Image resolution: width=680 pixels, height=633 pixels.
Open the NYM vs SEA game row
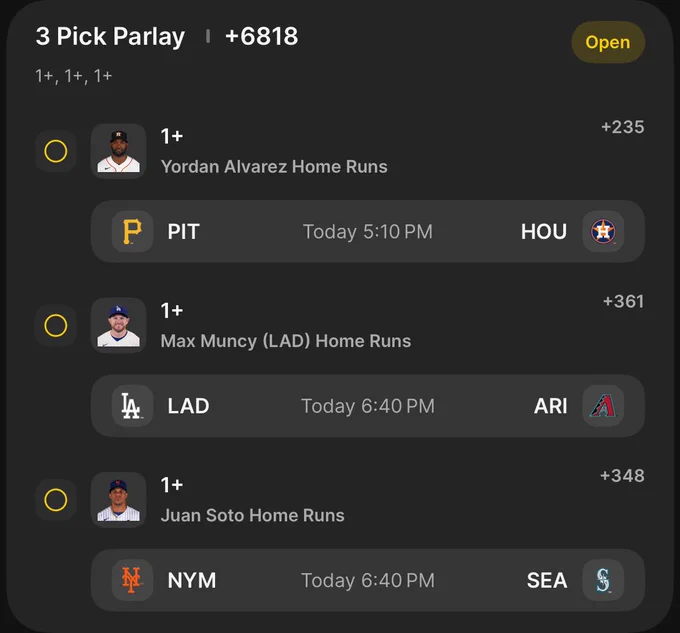[367, 580]
